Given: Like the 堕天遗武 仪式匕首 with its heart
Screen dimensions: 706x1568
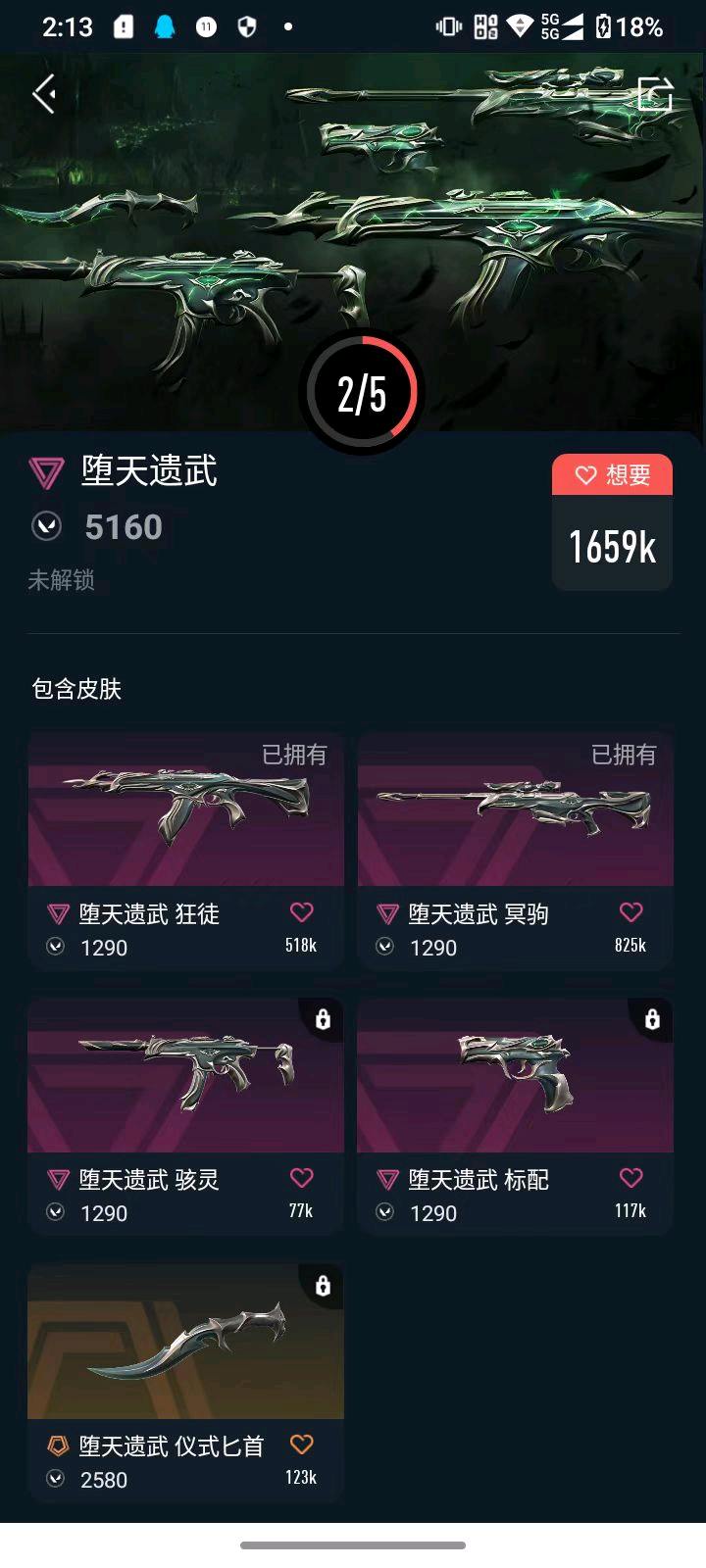Looking at the screenshot, I should pyautogui.click(x=302, y=1445).
